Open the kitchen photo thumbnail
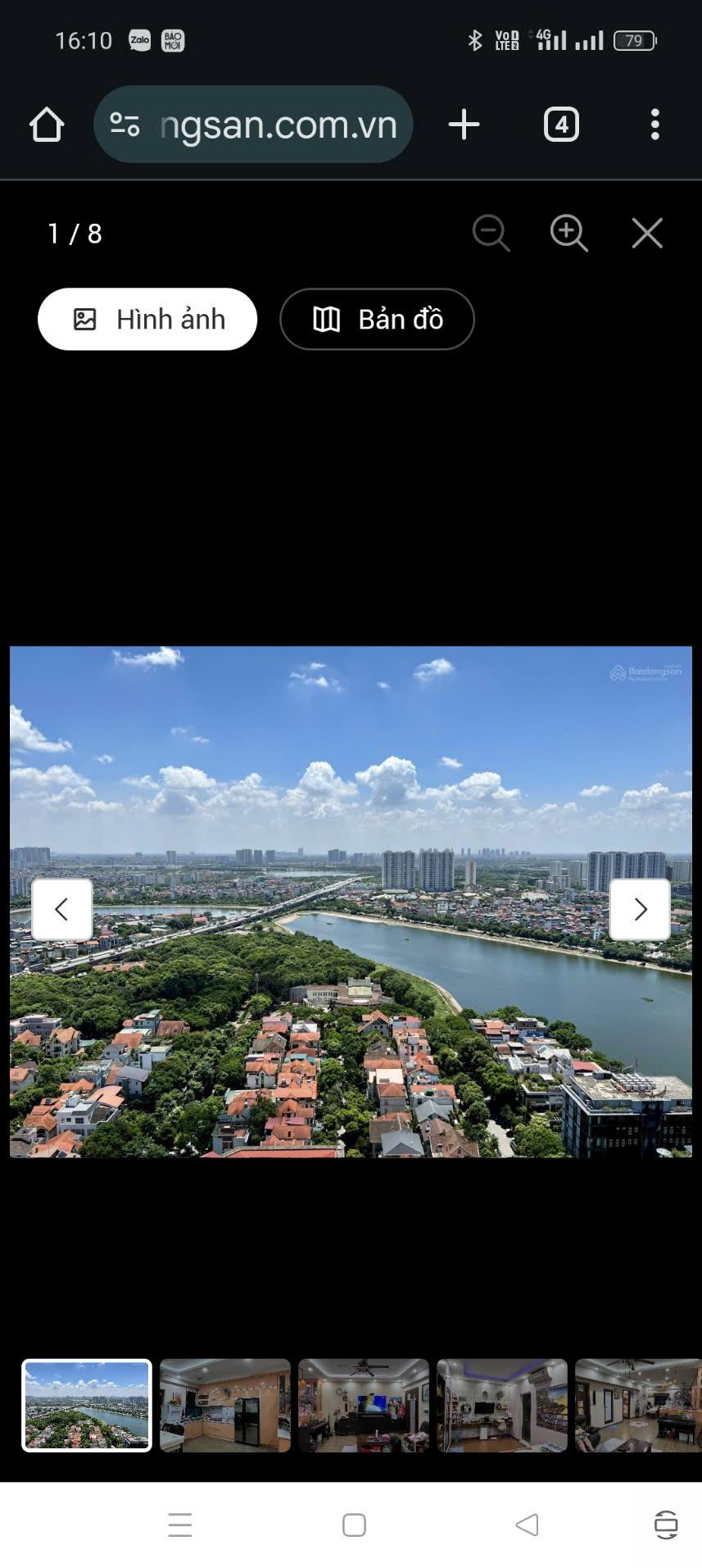702x1568 pixels. (x=225, y=1405)
